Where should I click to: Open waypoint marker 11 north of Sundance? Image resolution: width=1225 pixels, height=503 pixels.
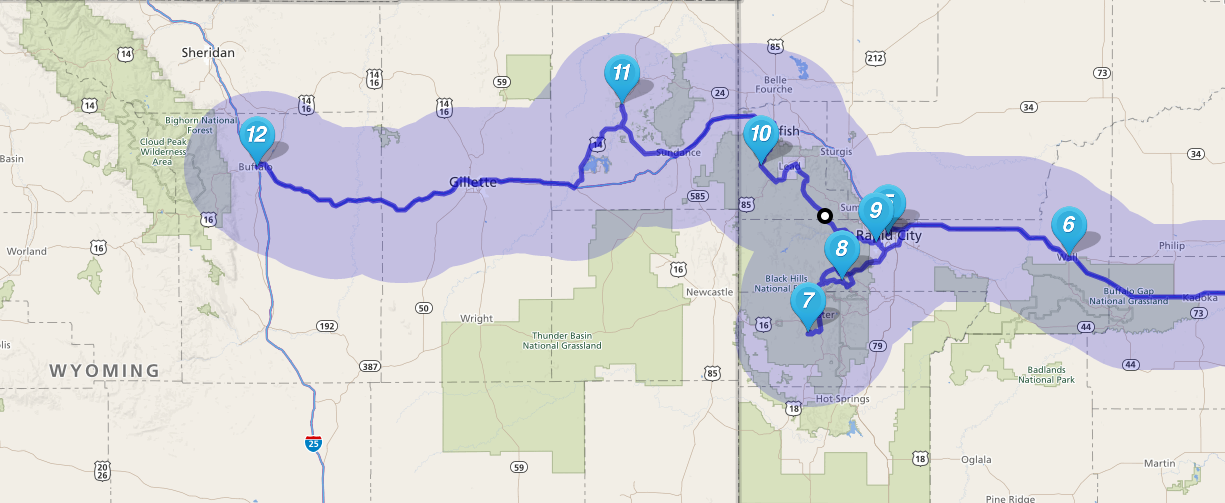point(621,73)
